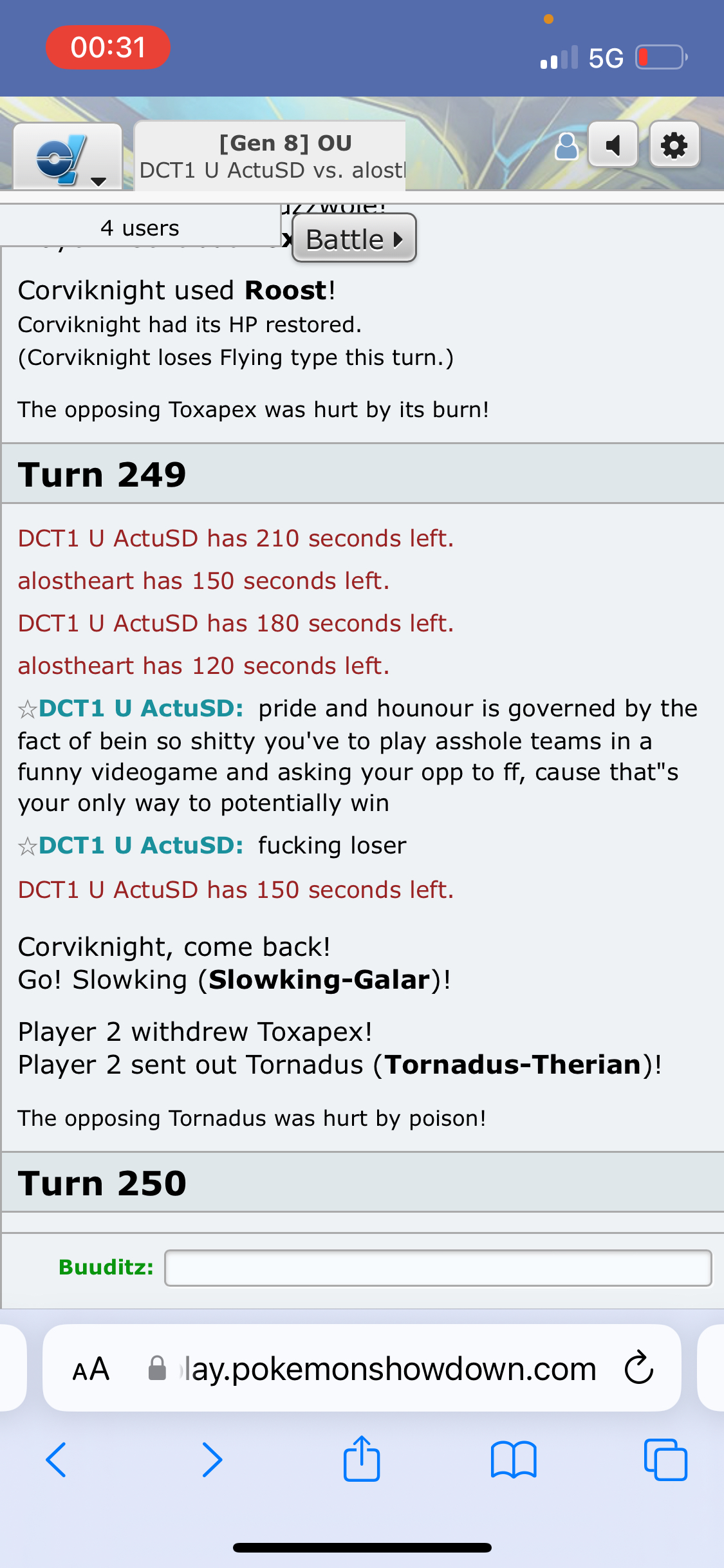The height and width of the screenshot is (1568, 724).
Task: Tap the DCT1 U ActuSD username before "fucking loser"
Action: tap(141, 845)
